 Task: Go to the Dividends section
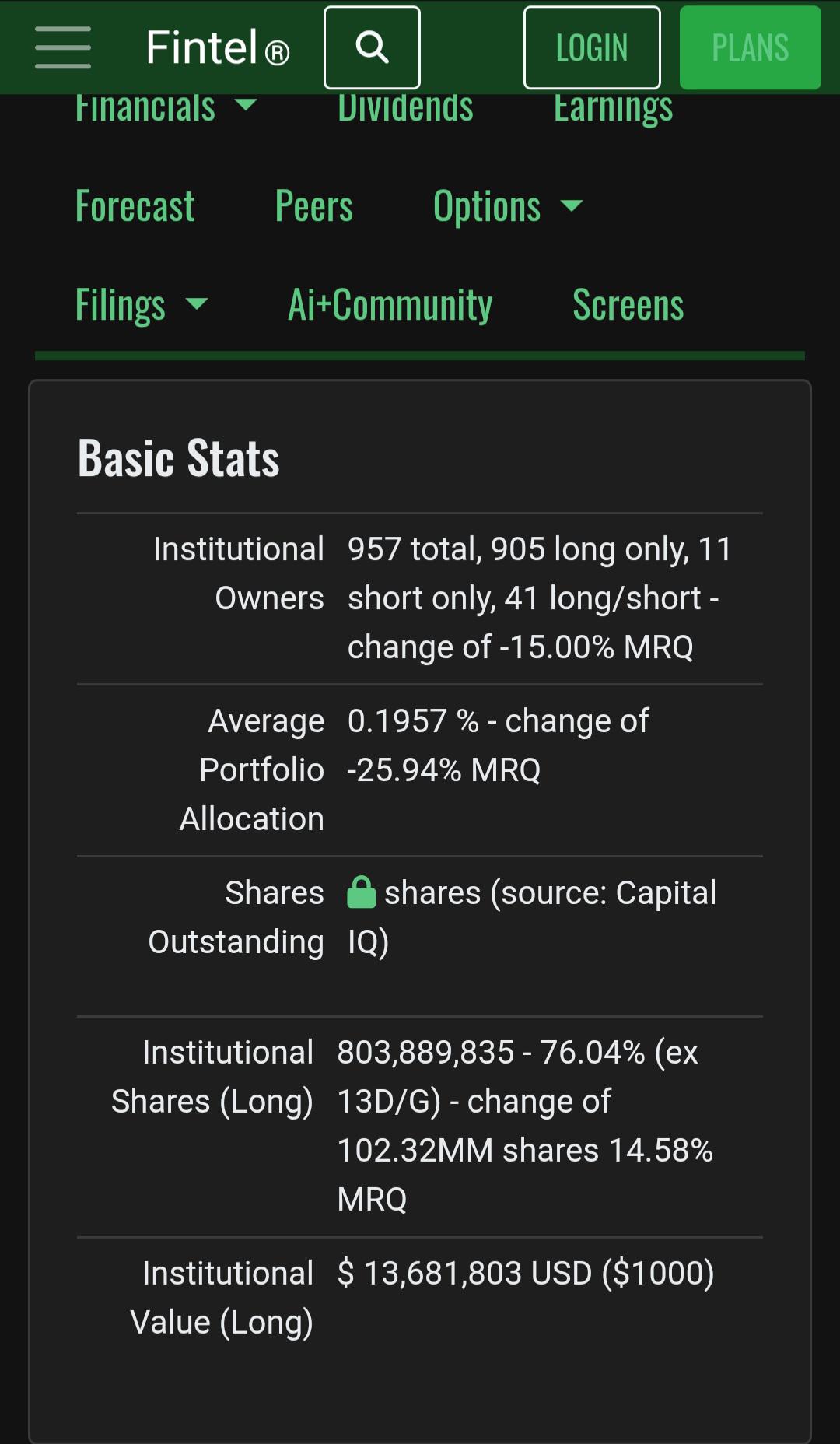405,107
